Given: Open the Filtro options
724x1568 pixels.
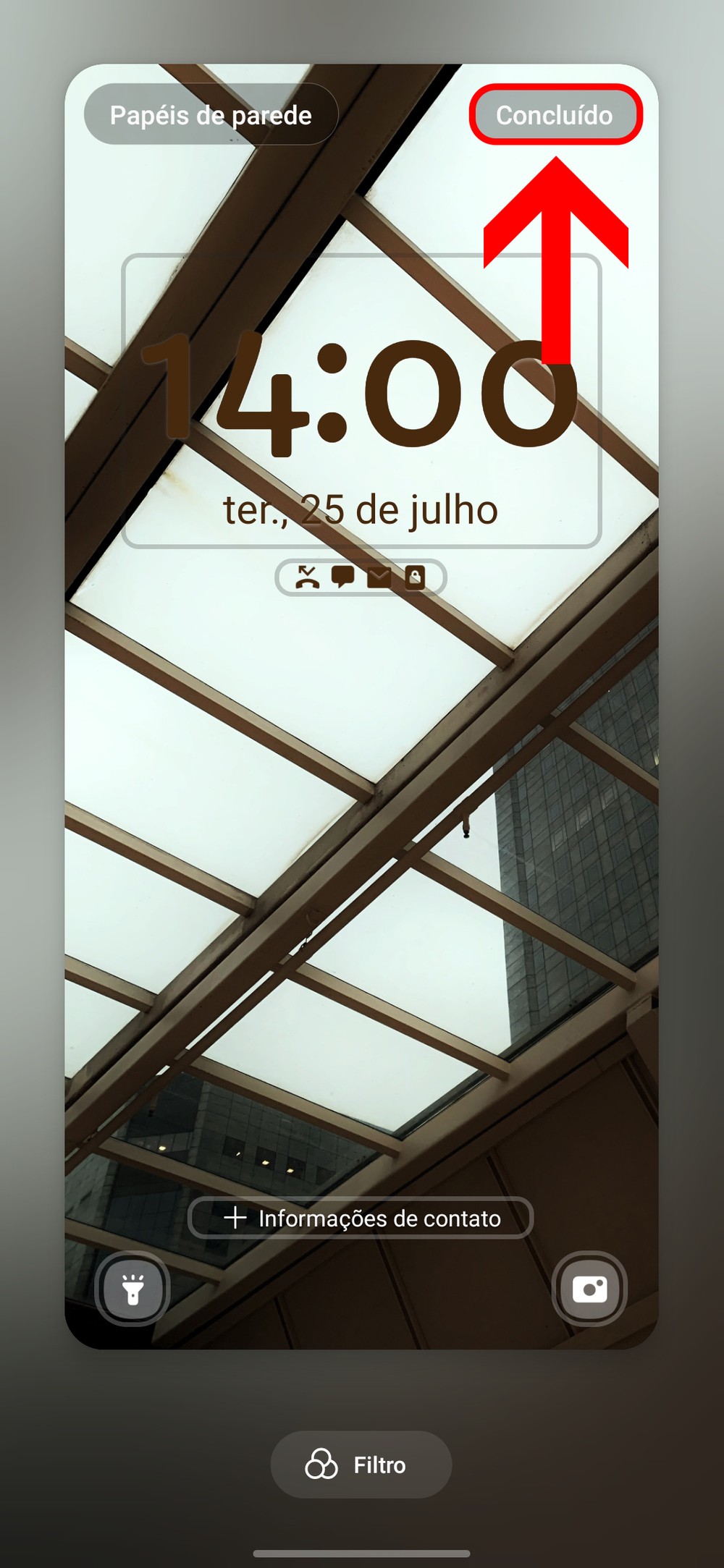Looking at the screenshot, I should click(361, 1465).
